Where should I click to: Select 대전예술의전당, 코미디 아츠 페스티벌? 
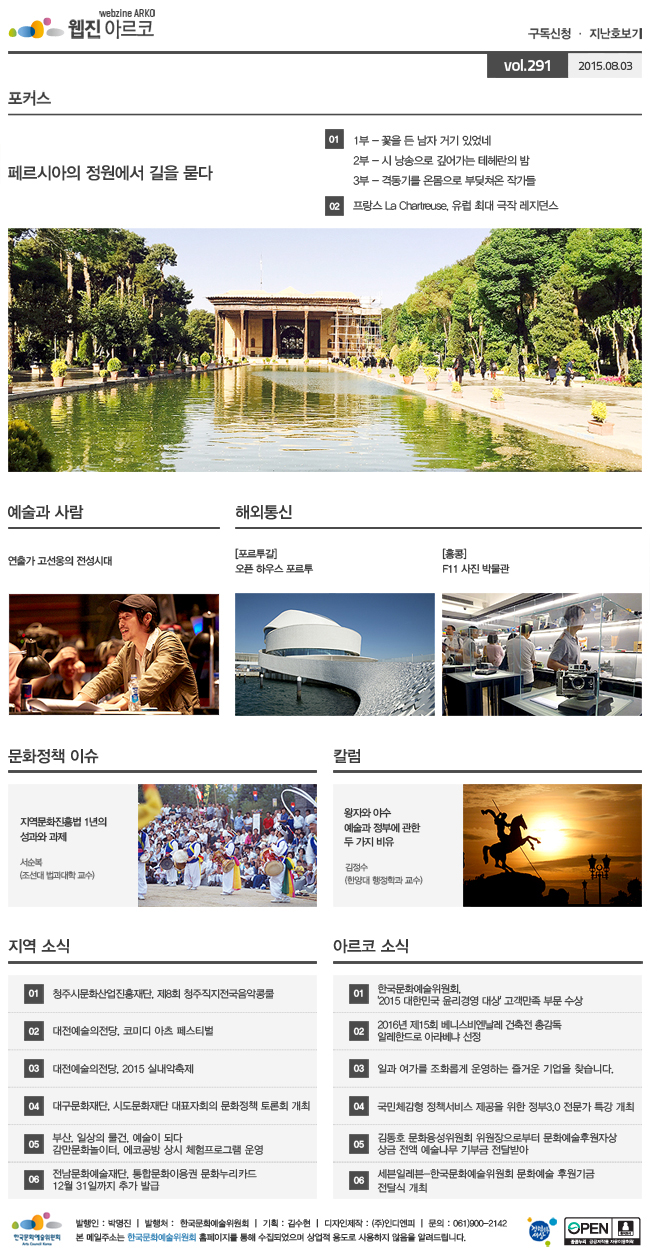[x=133, y=1031]
